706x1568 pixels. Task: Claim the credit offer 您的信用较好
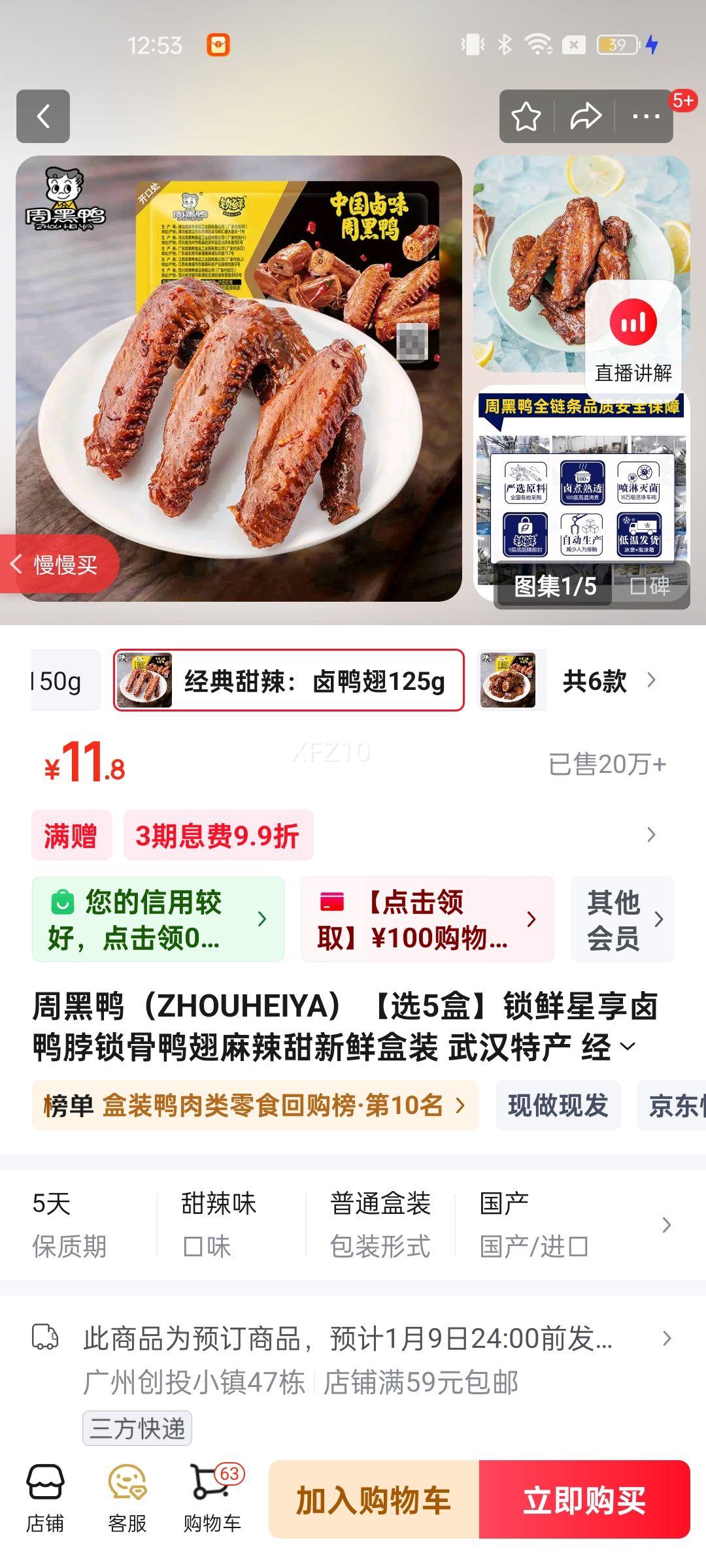point(158,919)
